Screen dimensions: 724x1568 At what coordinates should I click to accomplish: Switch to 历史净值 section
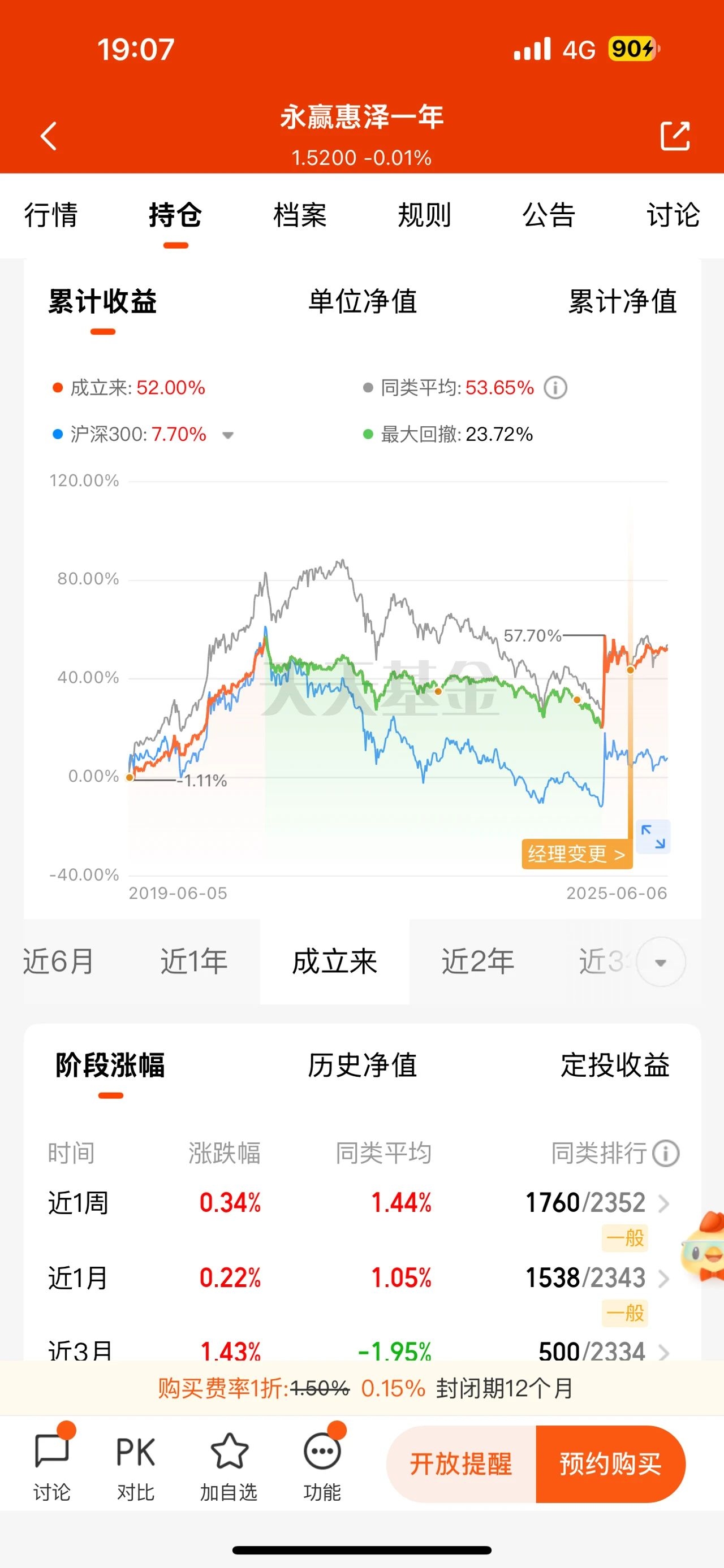(363, 1065)
